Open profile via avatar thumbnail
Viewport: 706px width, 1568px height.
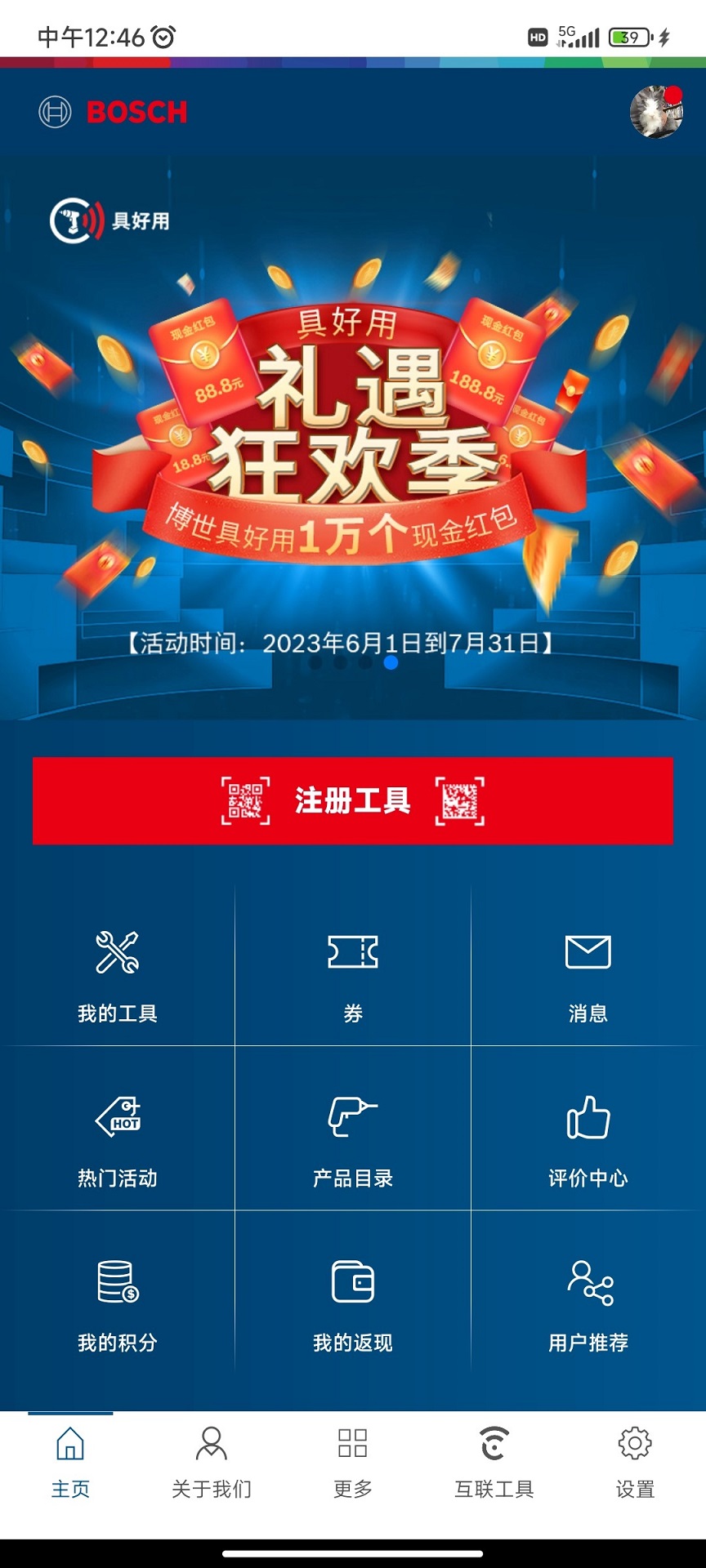[656, 113]
